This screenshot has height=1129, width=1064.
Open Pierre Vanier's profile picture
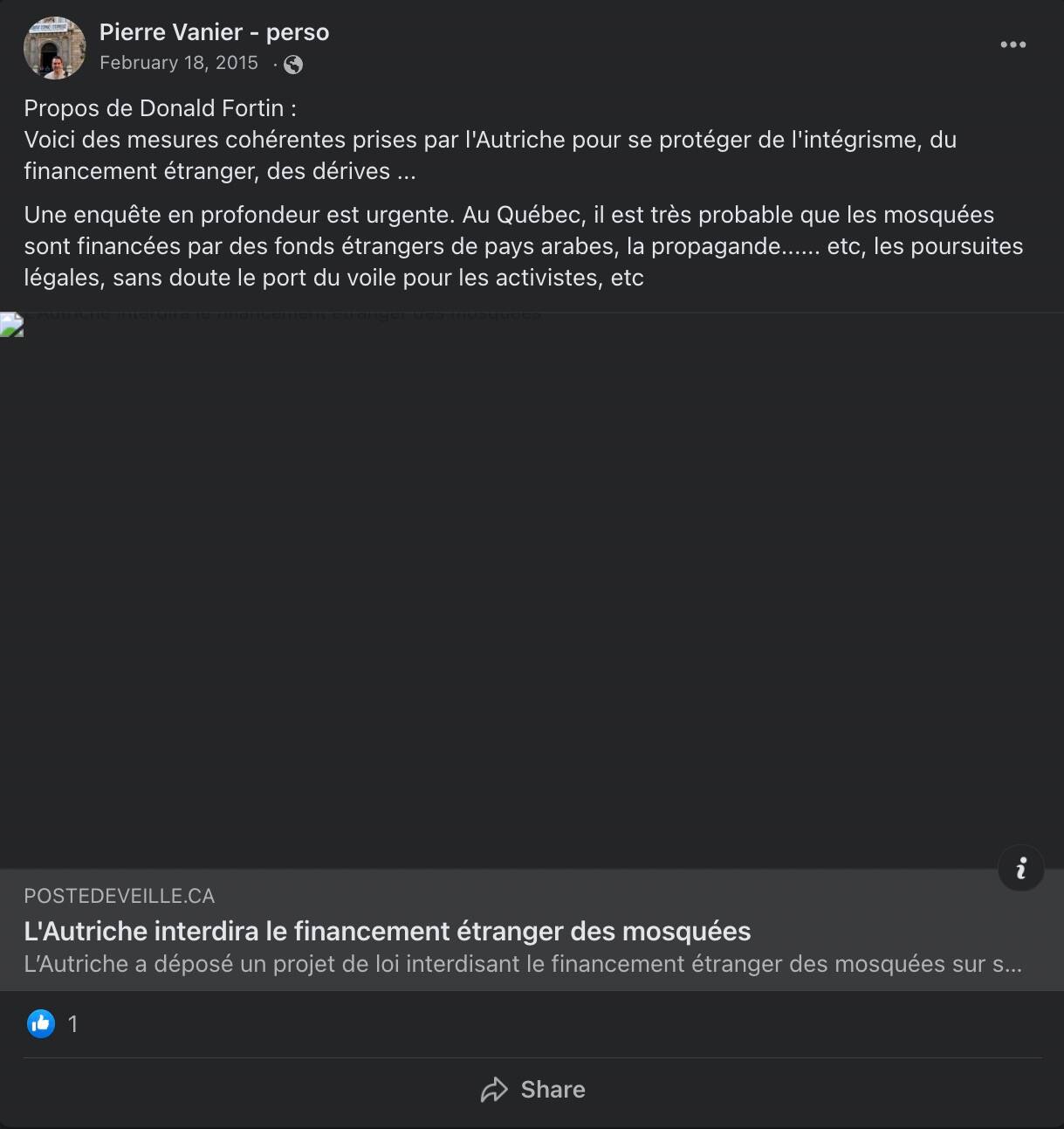tap(54, 48)
